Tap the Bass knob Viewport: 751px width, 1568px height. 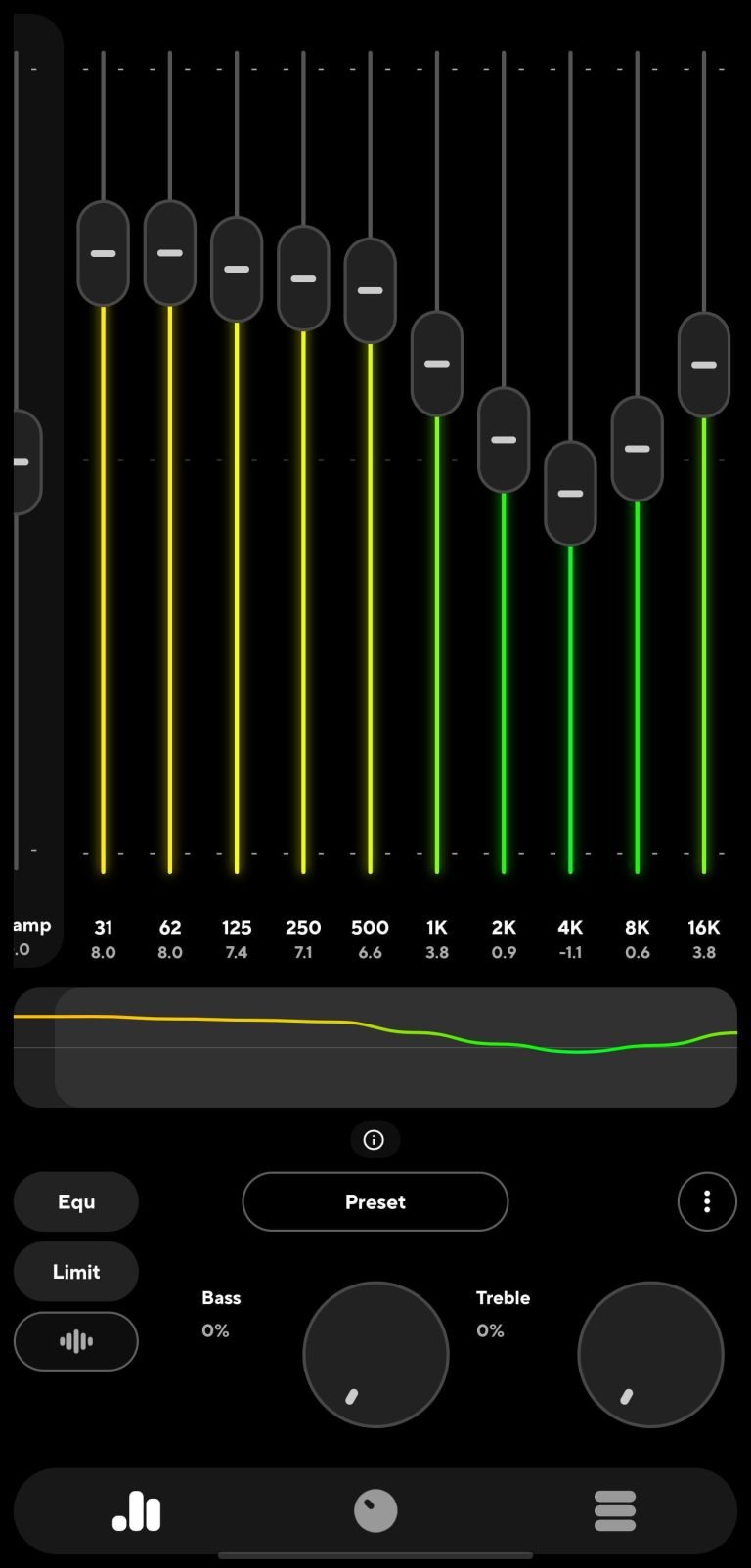click(x=375, y=1355)
